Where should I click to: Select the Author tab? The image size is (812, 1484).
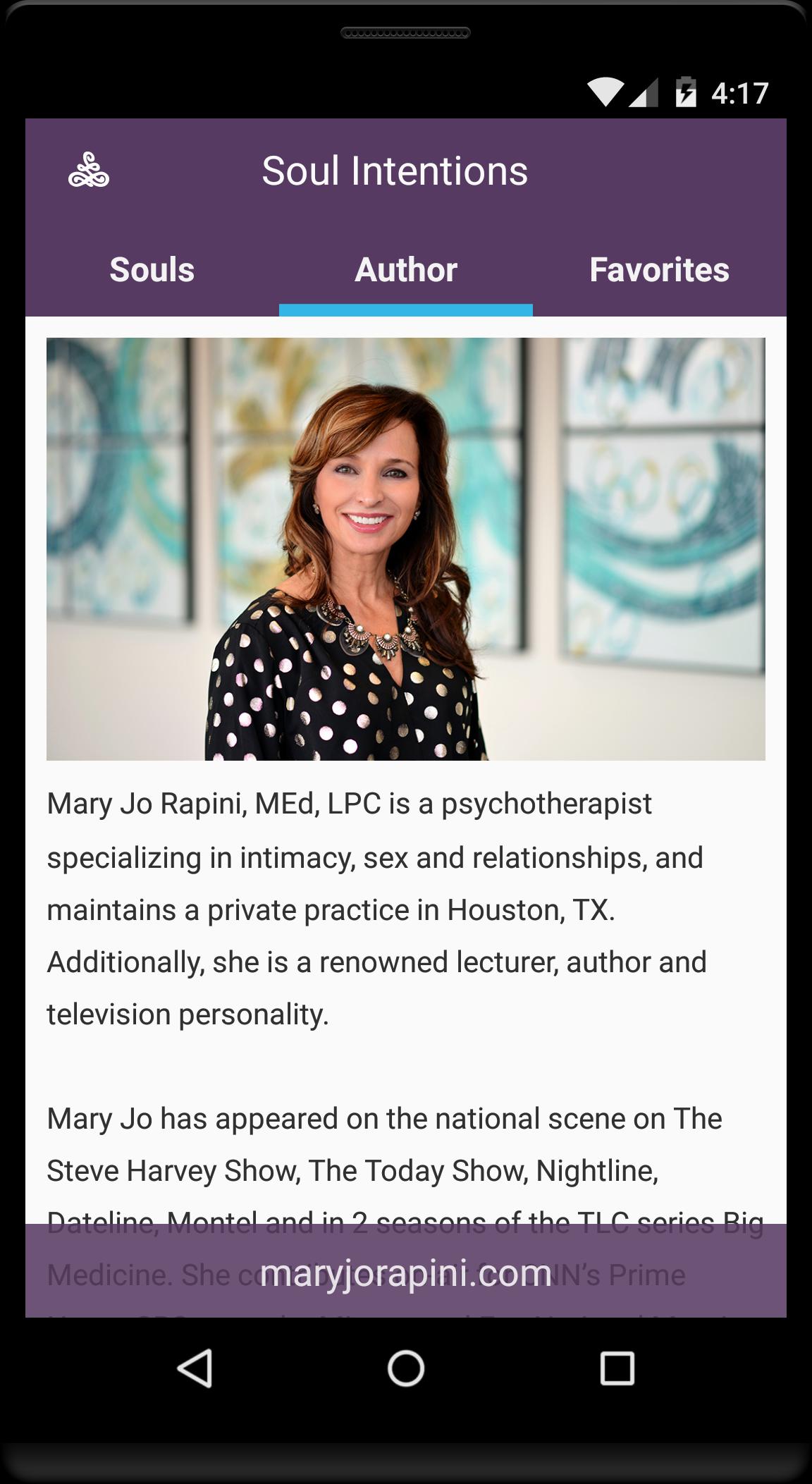click(406, 269)
